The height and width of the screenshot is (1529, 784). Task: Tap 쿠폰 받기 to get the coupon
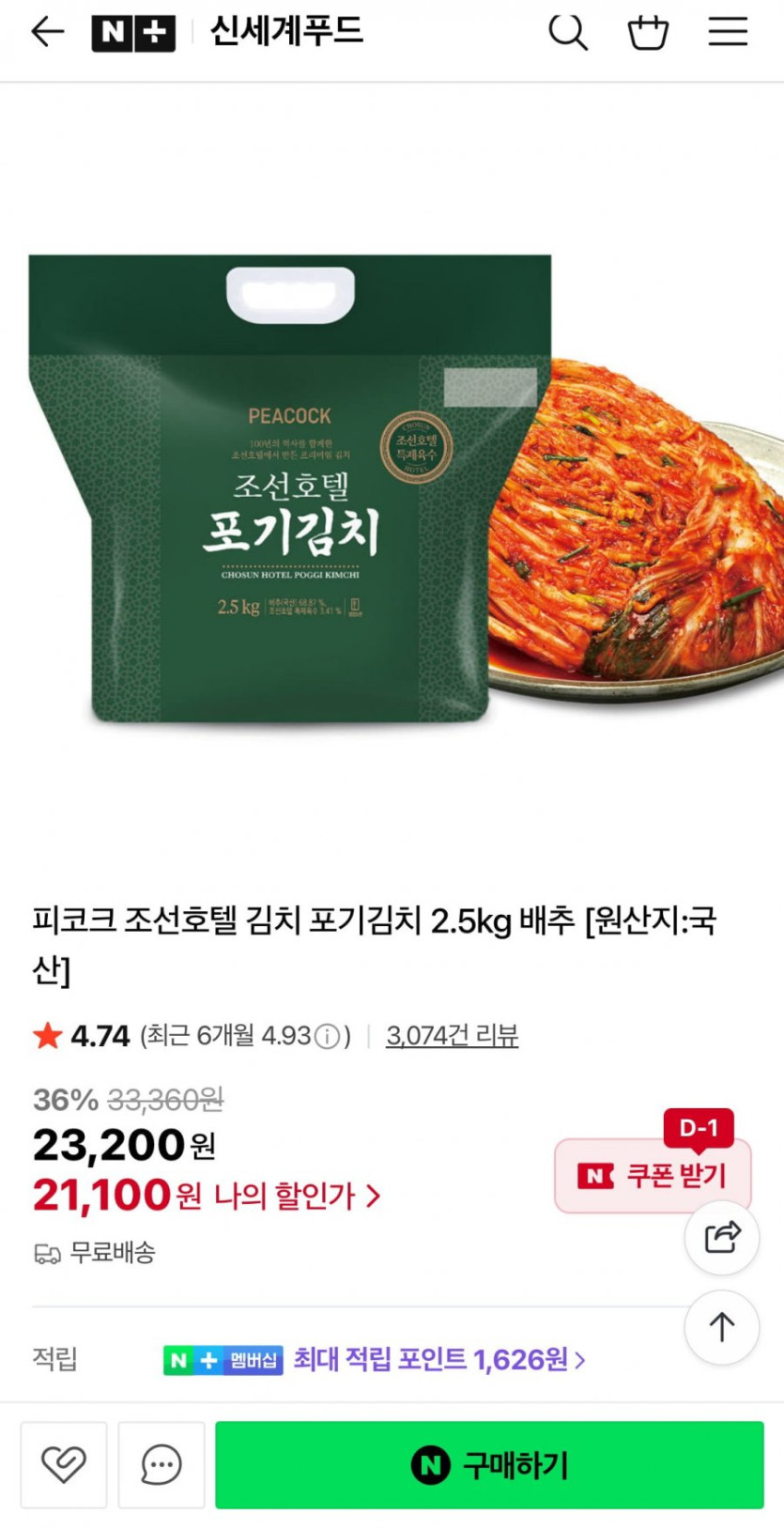point(653,1175)
